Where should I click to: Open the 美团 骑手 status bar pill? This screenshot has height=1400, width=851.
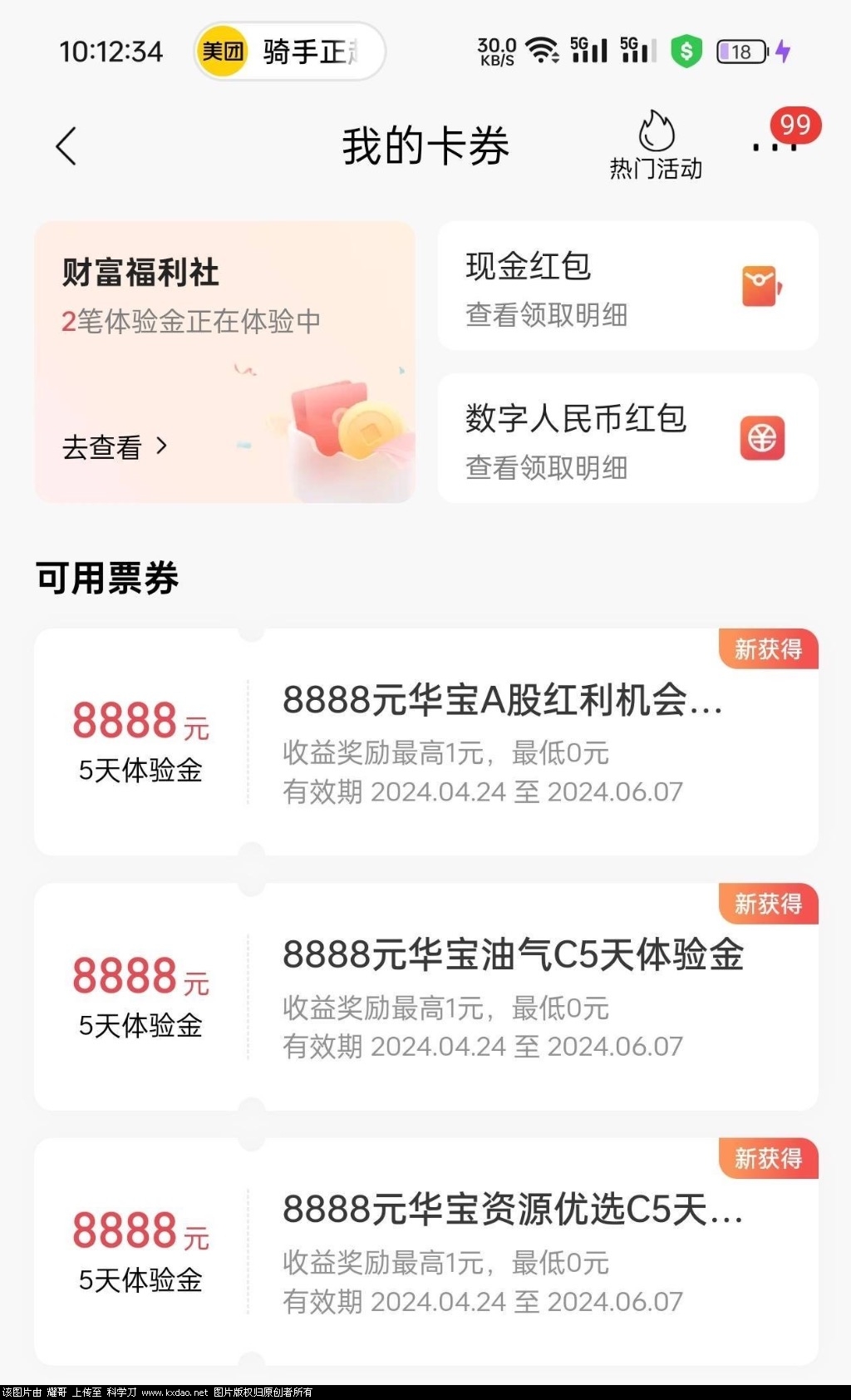coord(289,52)
